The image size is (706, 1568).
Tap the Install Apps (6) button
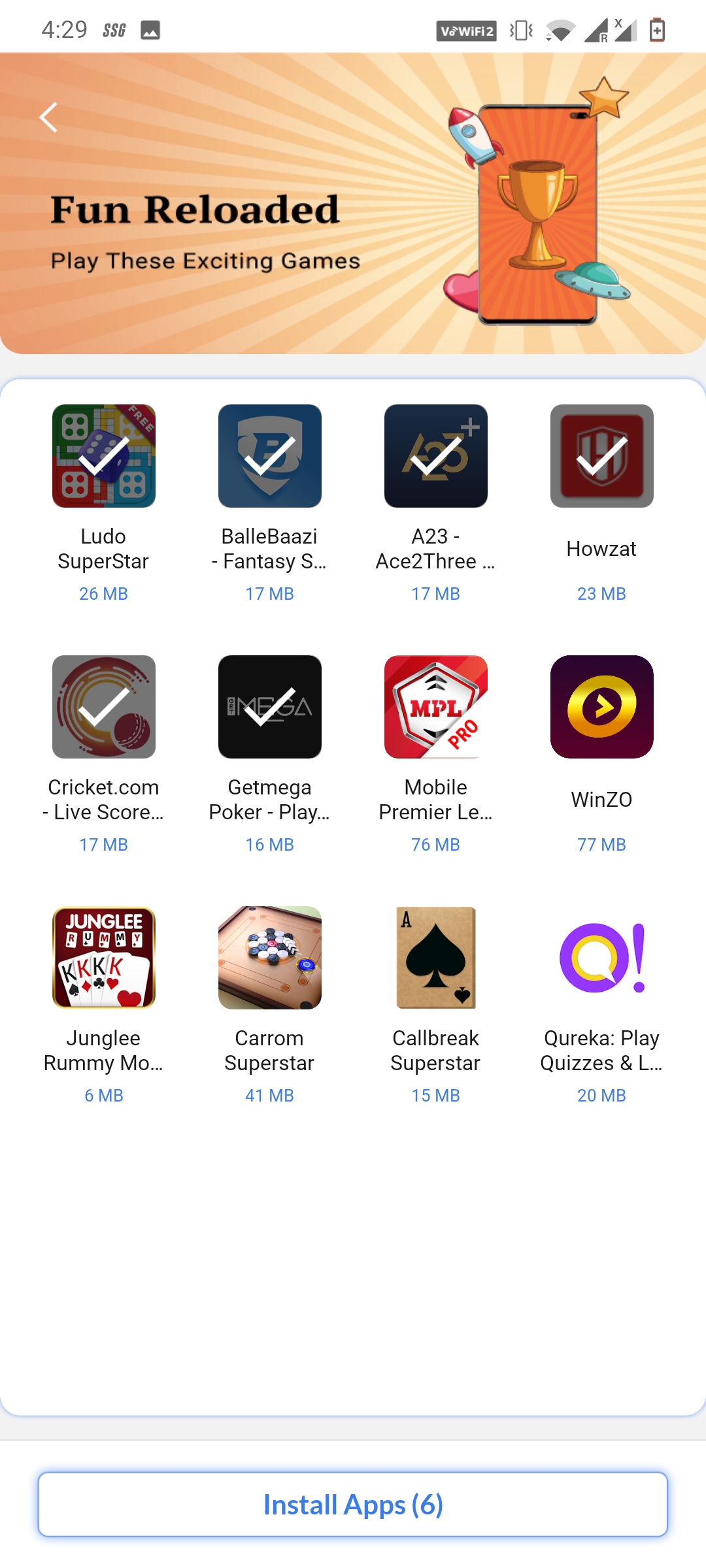(x=353, y=1505)
